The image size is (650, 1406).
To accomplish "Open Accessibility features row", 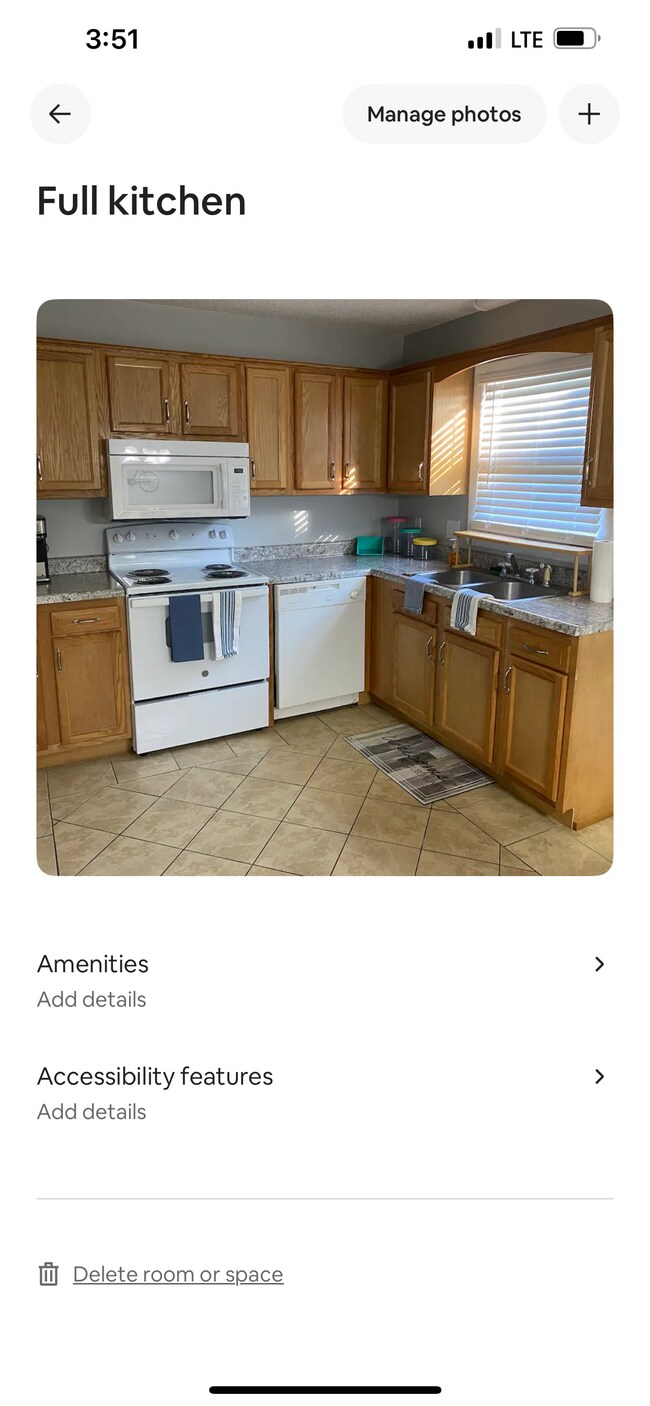I will point(324,1092).
